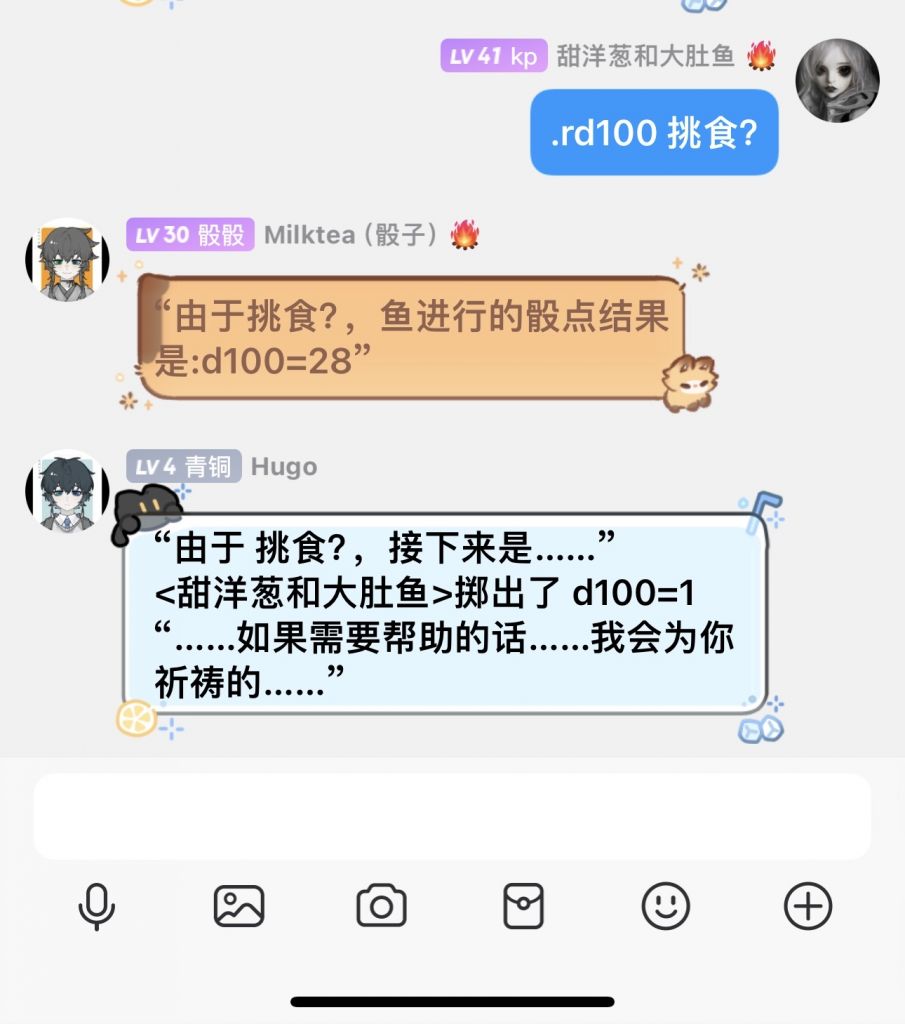Screen dimensions: 905x1024
Task: Select the LV 41 kp badge
Action: [x=492, y=58]
